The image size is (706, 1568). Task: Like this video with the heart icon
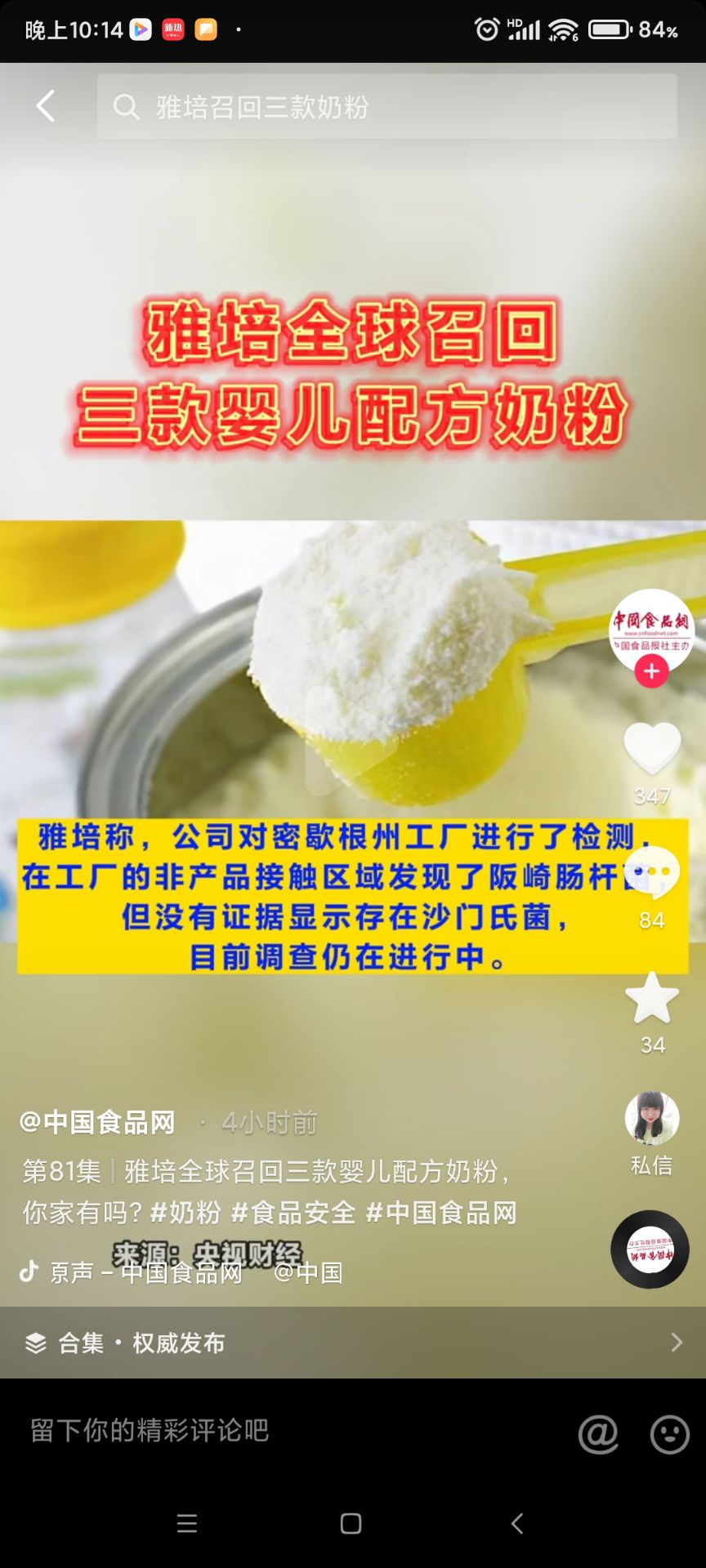651,748
